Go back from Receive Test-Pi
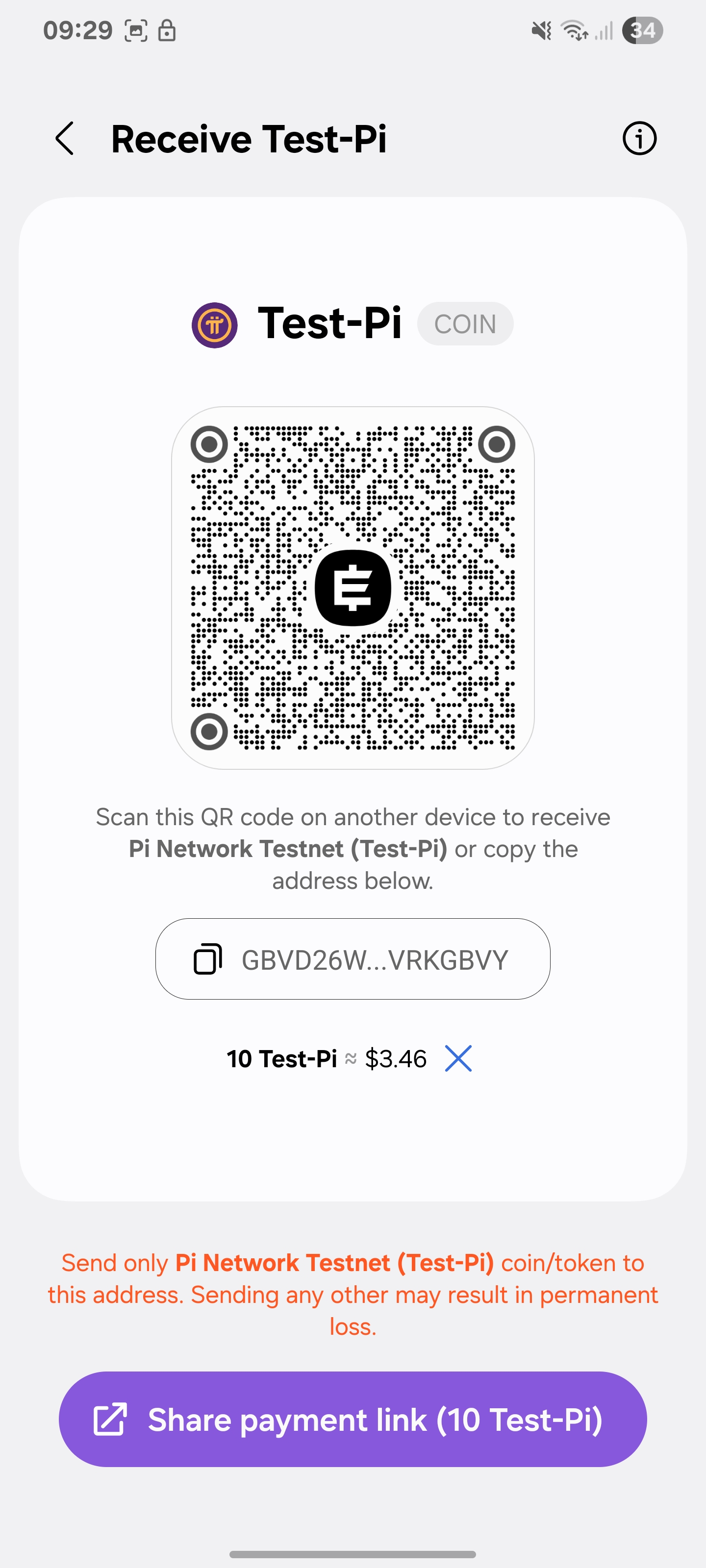The image size is (706, 1568). click(65, 139)
